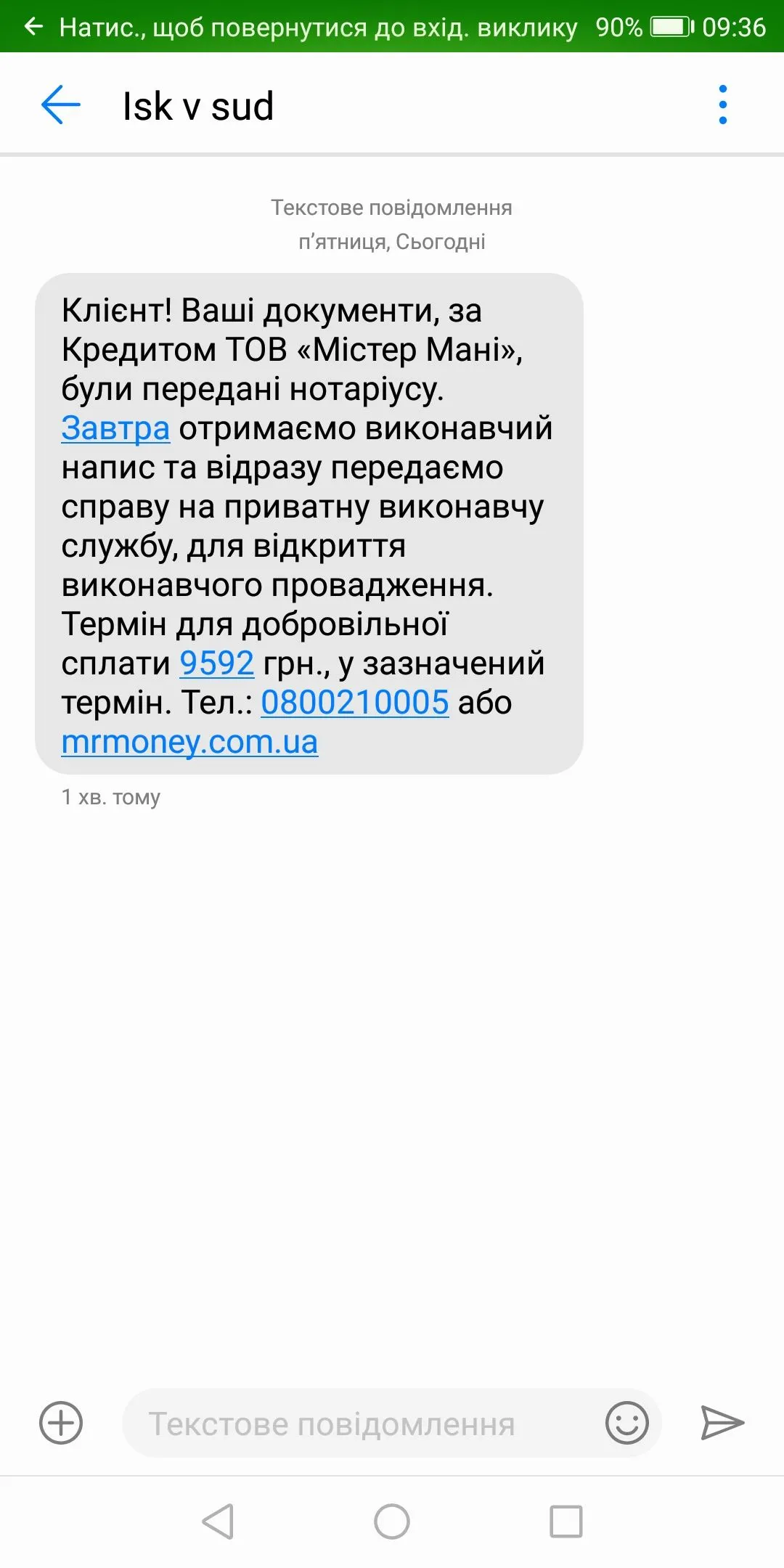
Task: Tap the underlined number 9592
Action: 216,663
